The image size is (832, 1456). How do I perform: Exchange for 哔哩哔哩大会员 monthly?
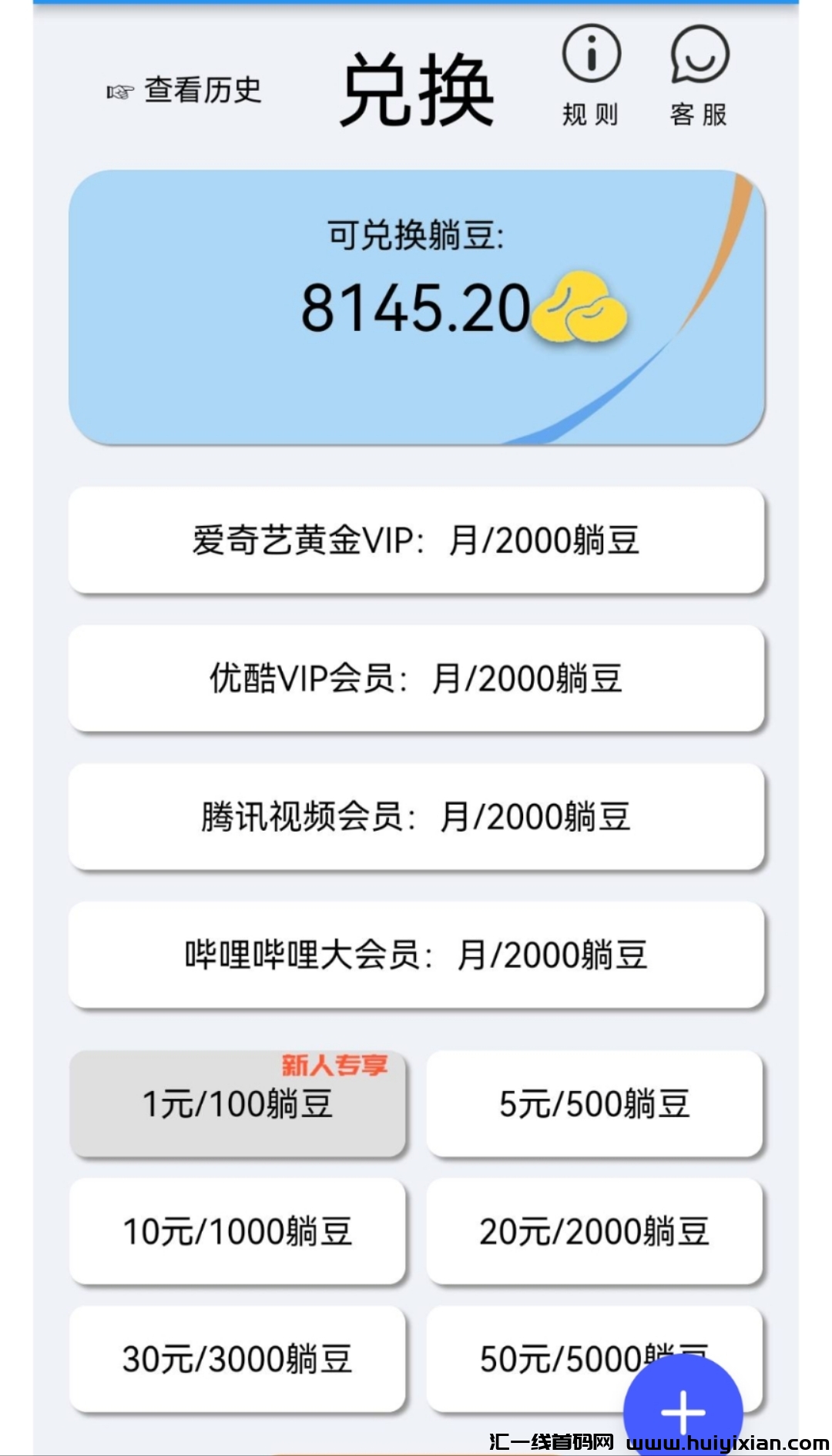(416, 955)
